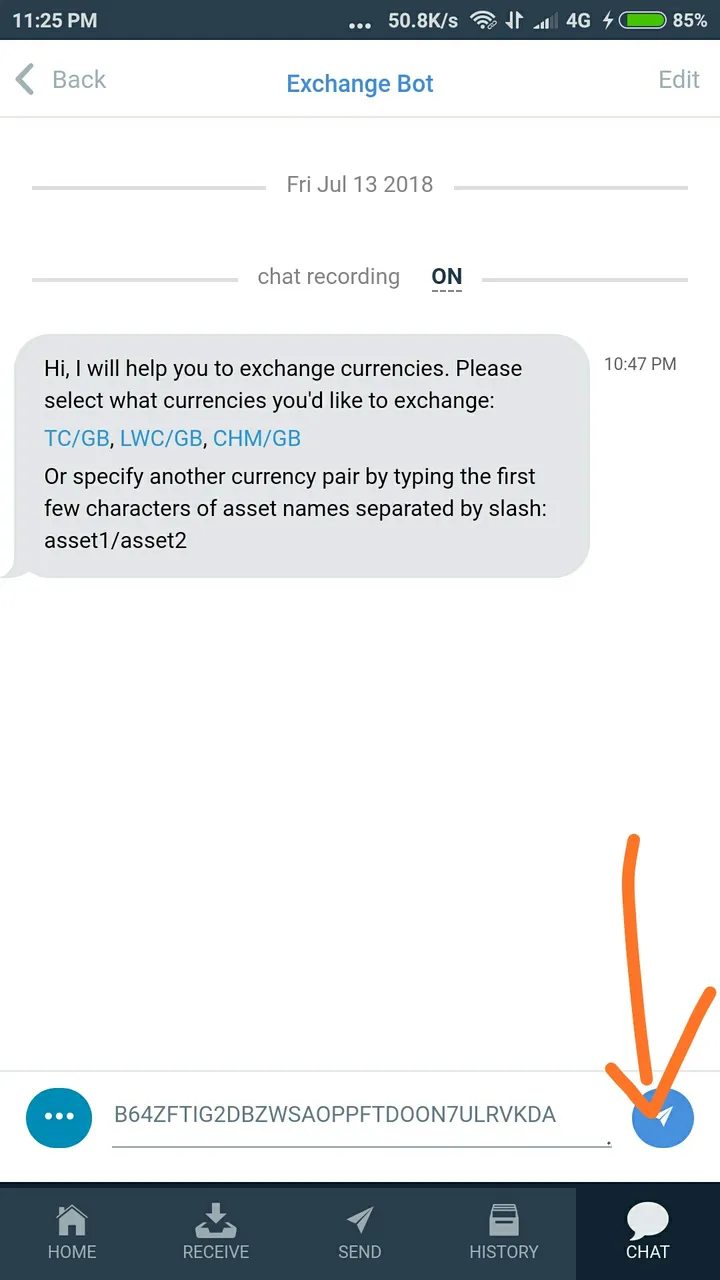Open the Send tab
Viewport: 720px width, 1280px height.
point(360,1232)
